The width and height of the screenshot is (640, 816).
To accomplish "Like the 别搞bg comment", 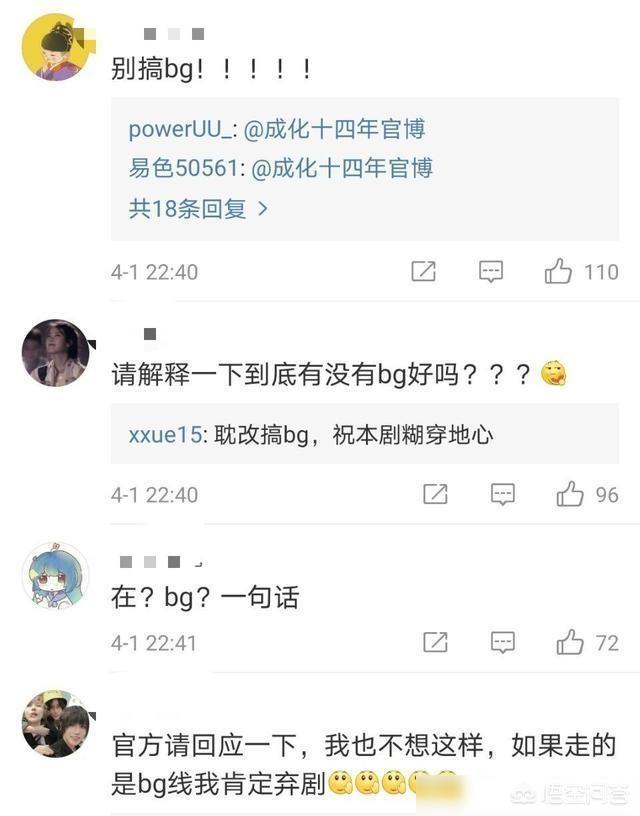I will pos(558,272).
